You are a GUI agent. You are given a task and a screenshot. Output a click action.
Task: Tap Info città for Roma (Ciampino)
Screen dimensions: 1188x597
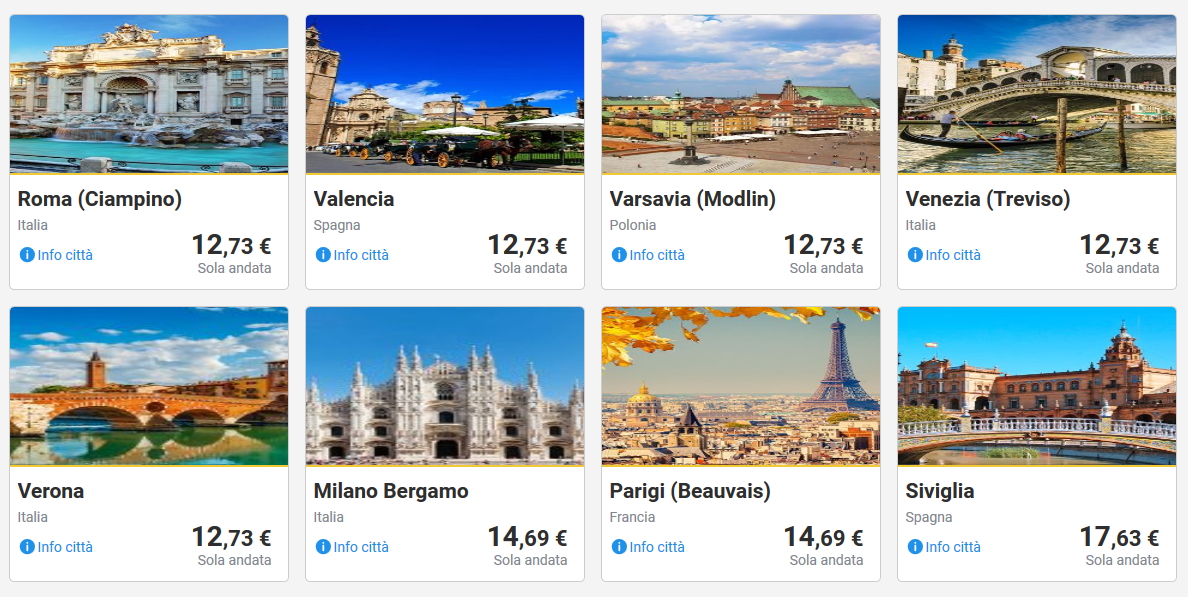coord(57,255)
